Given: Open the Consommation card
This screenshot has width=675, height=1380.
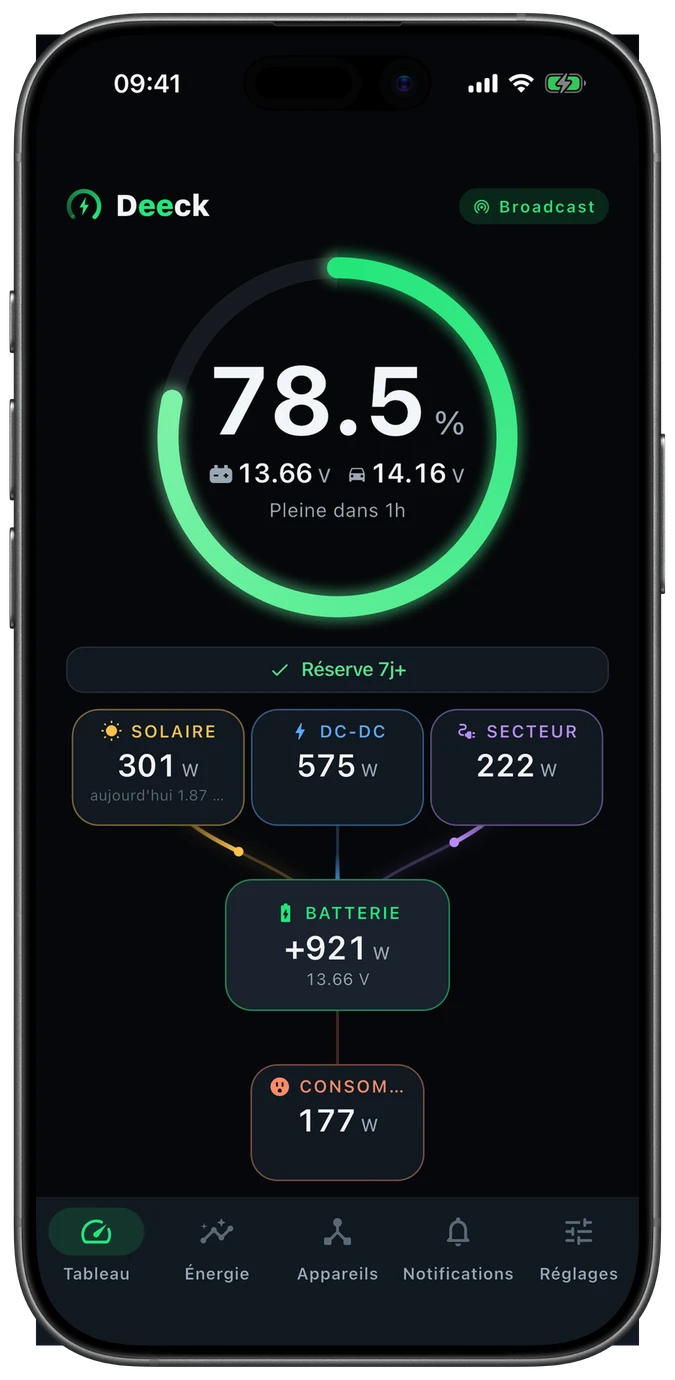Looking at the screenshot, I should (x=337, y=1122).
